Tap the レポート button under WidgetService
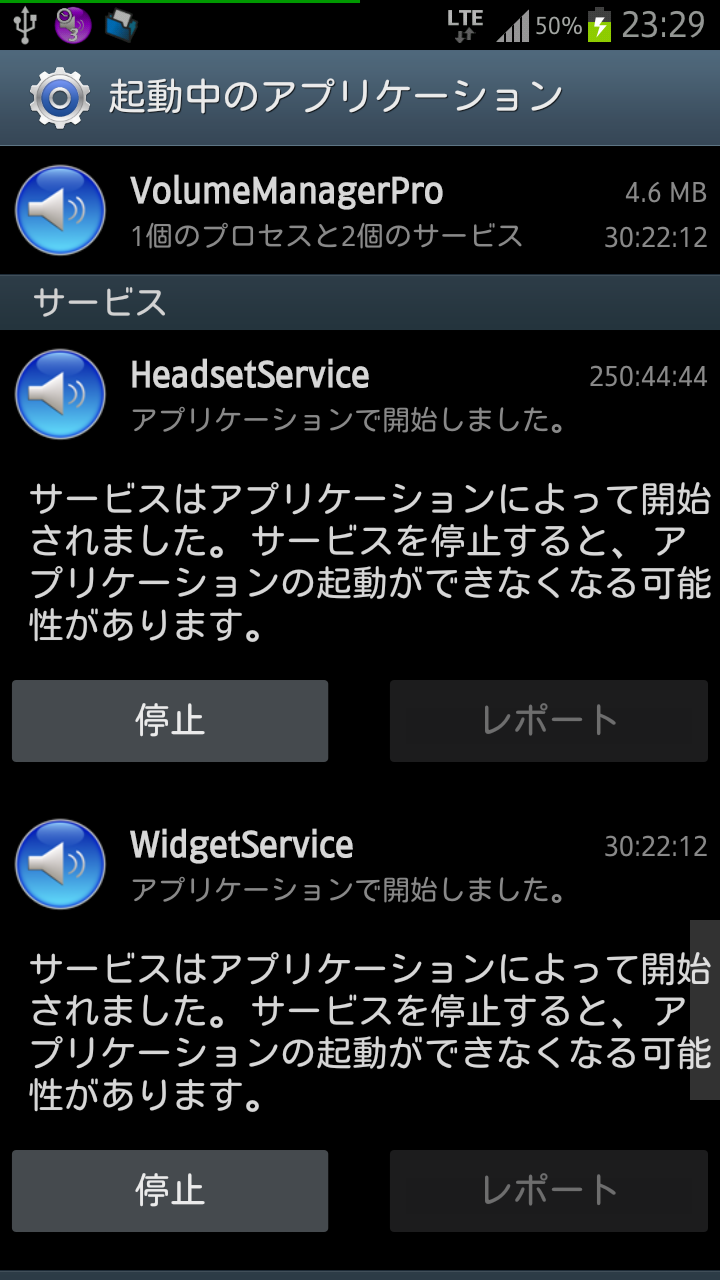This screenshot has width=720, height=1280. pos(549,1190)
